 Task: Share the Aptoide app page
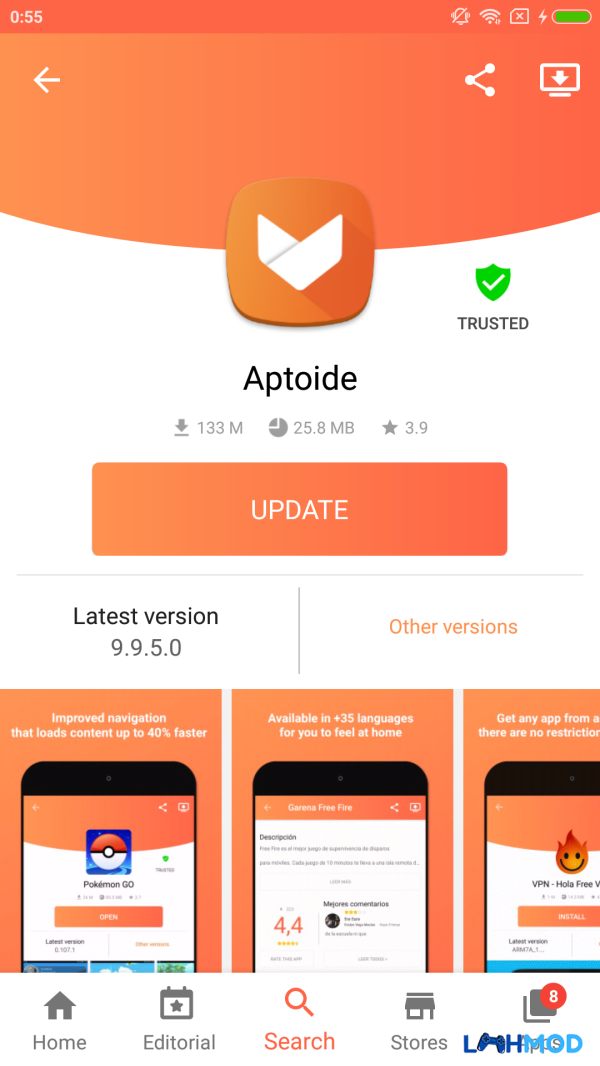(480, 80)
